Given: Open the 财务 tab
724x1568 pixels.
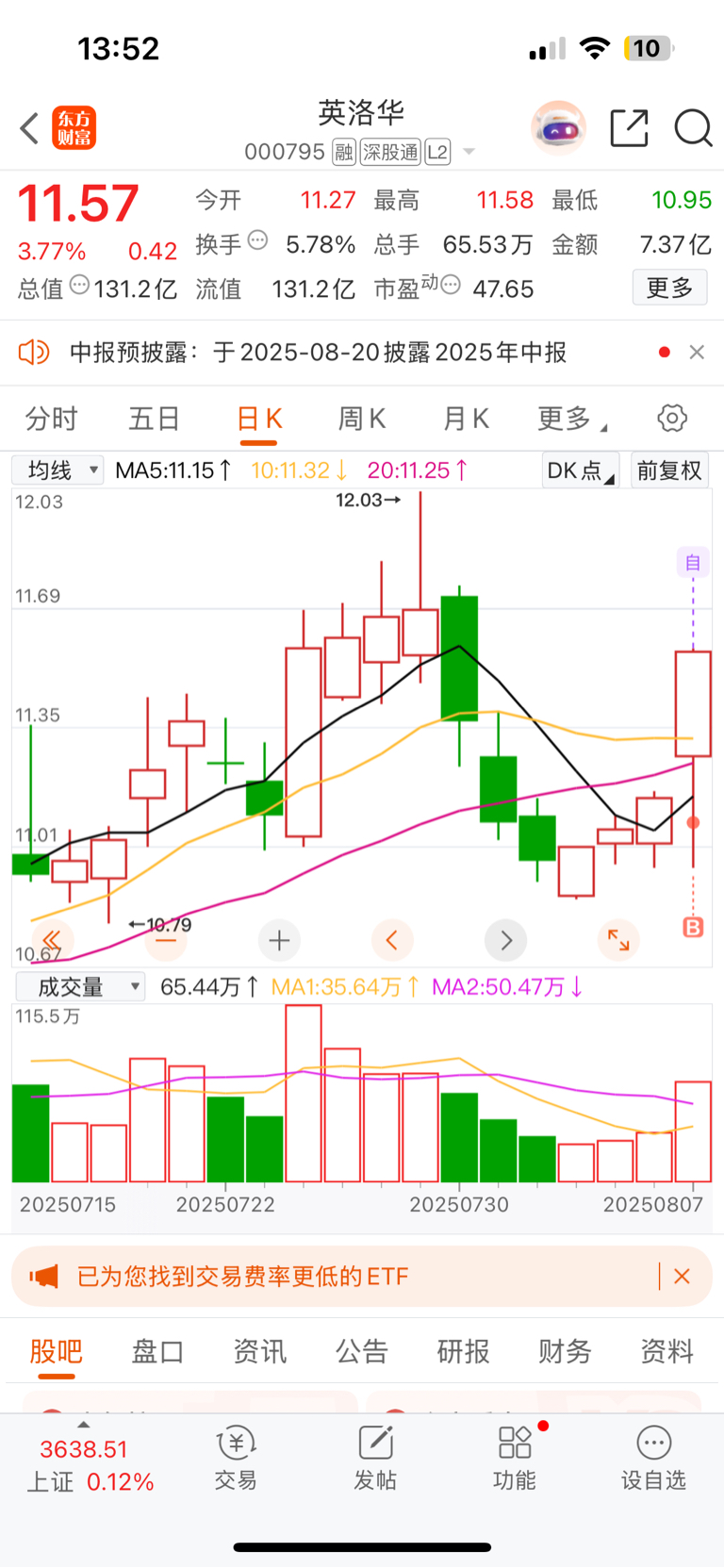Looking at the screenshot, I should pyautogui.click(x=565, y=1351).
